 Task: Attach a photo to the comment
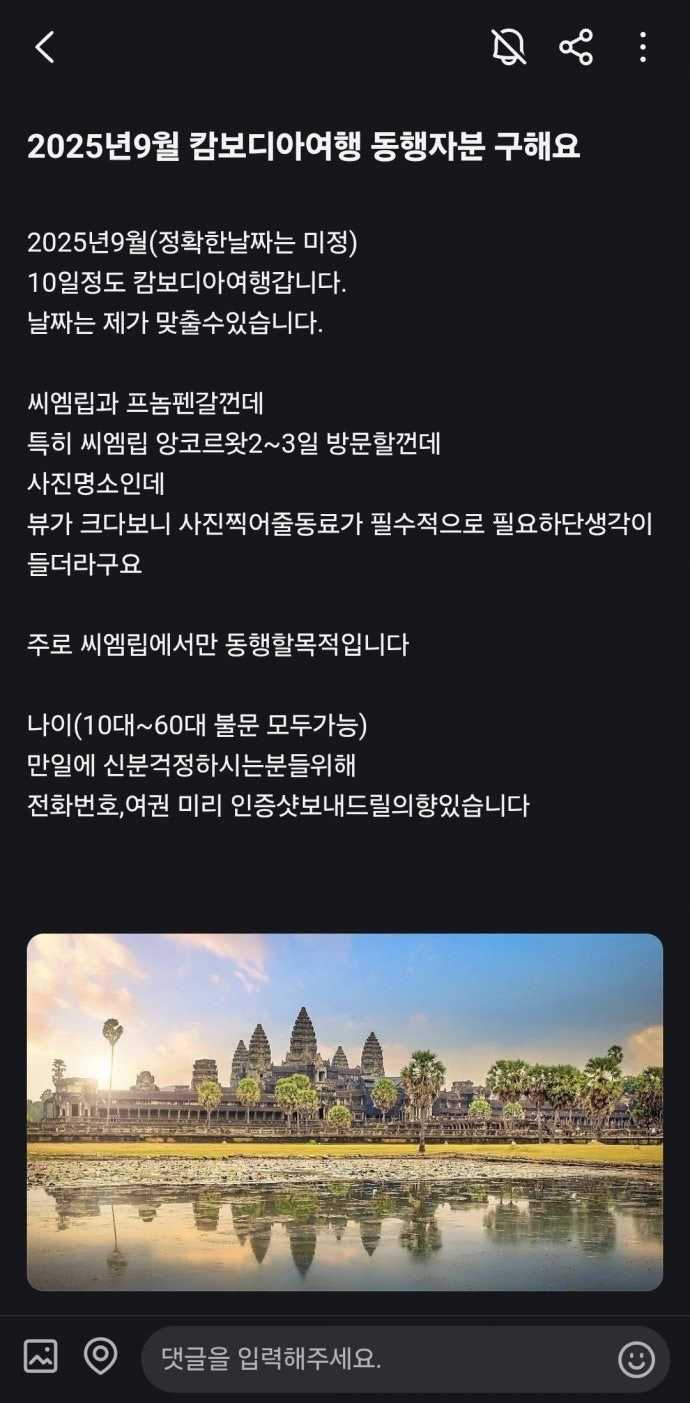41,1357
